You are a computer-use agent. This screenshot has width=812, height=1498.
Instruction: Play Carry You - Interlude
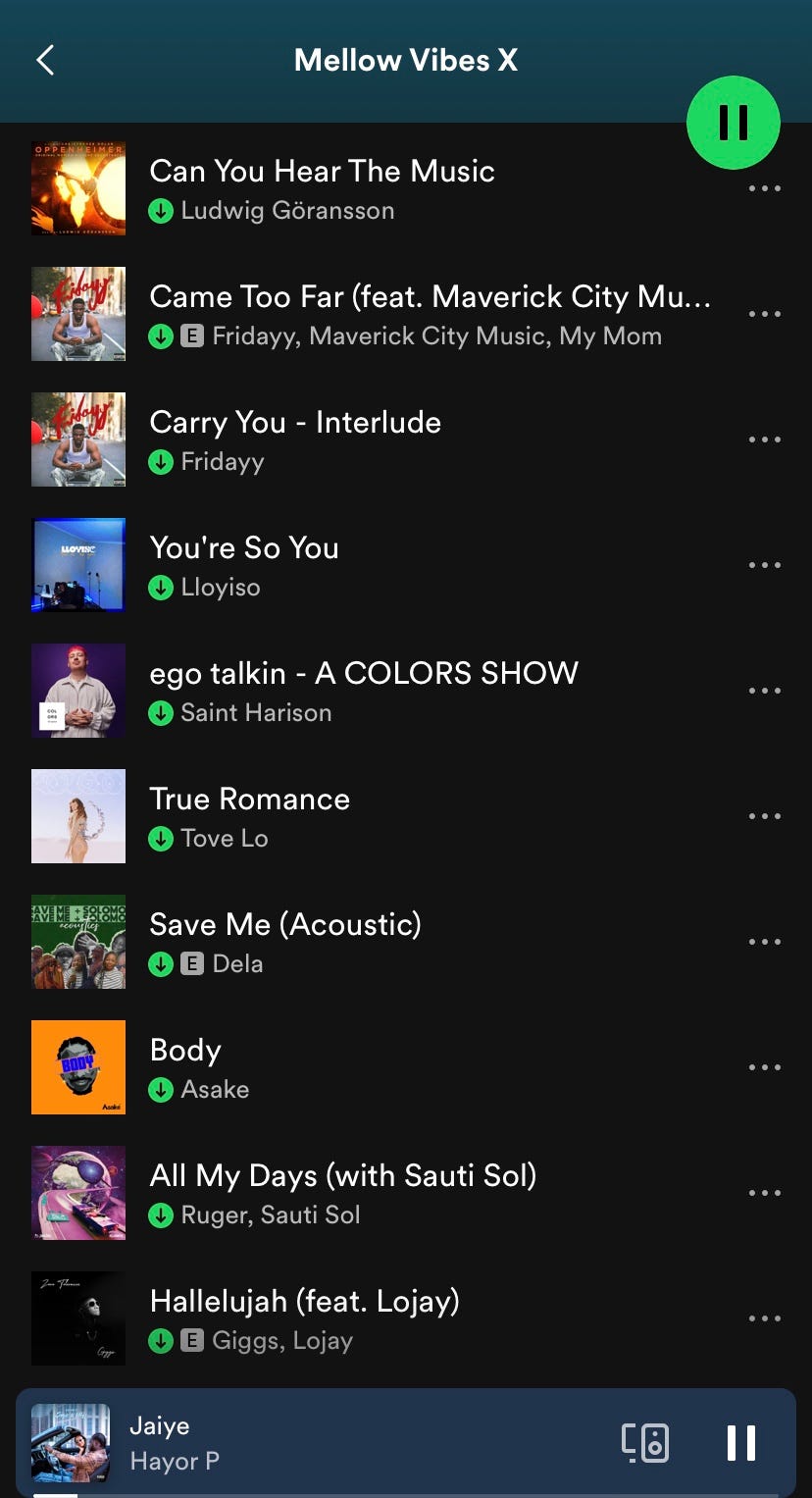pos(295,423)
